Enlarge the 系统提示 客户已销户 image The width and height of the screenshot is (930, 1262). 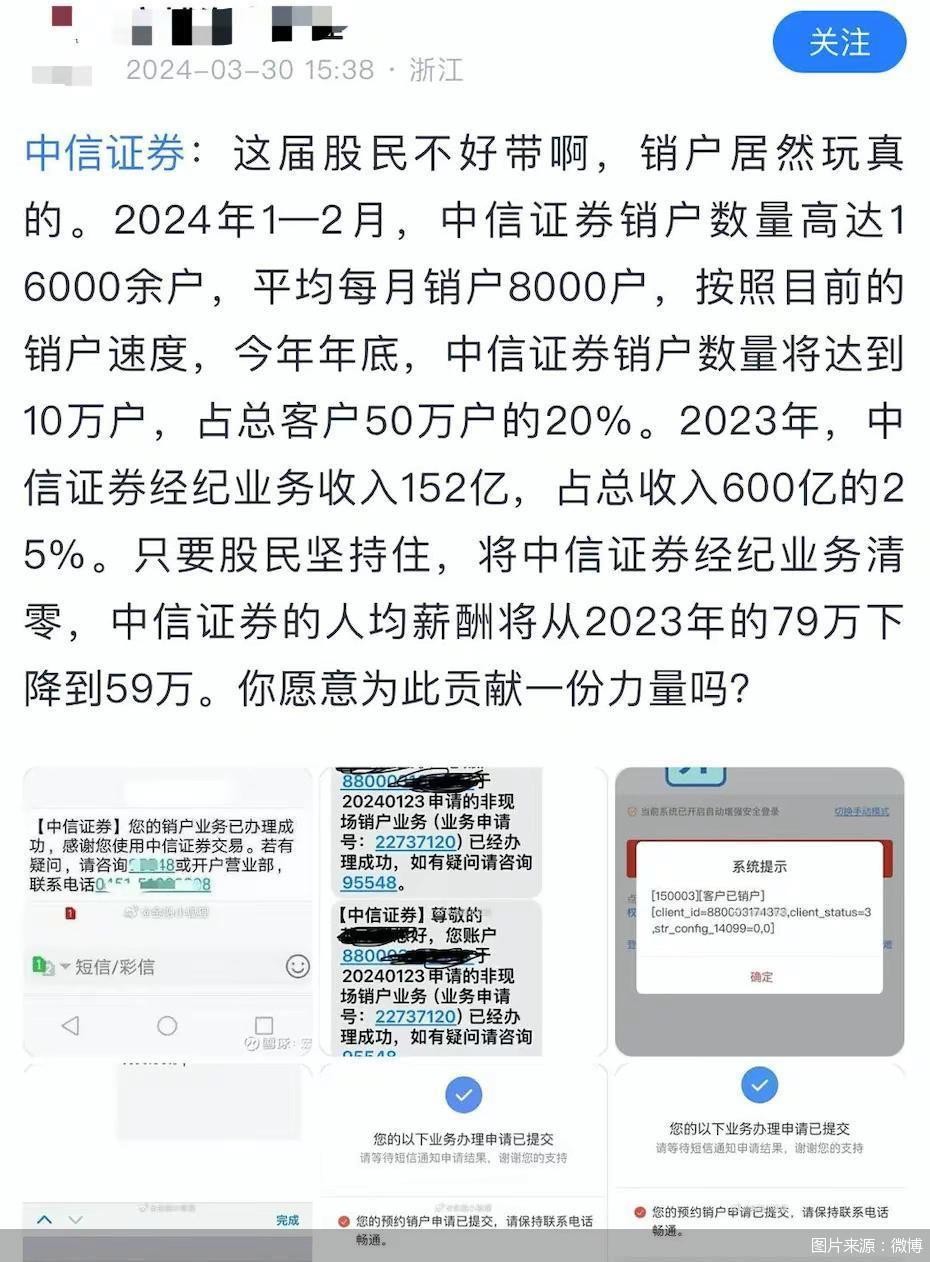(x=759, y=911)
